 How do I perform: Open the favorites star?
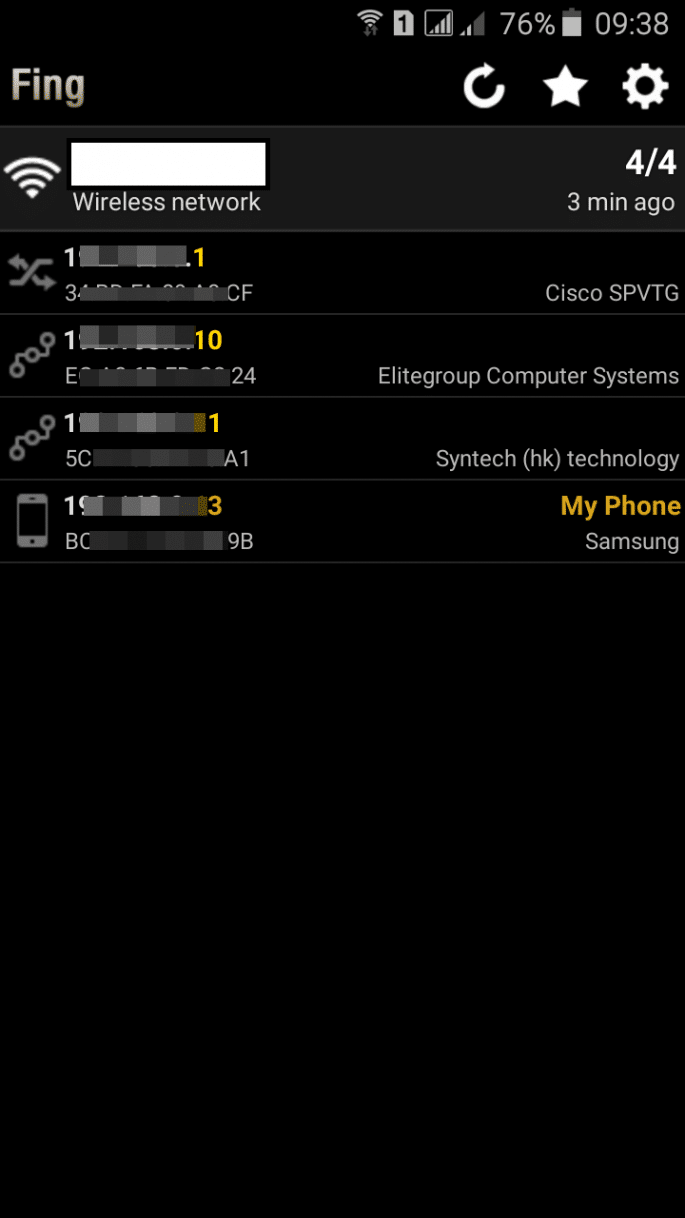(565, 88)
